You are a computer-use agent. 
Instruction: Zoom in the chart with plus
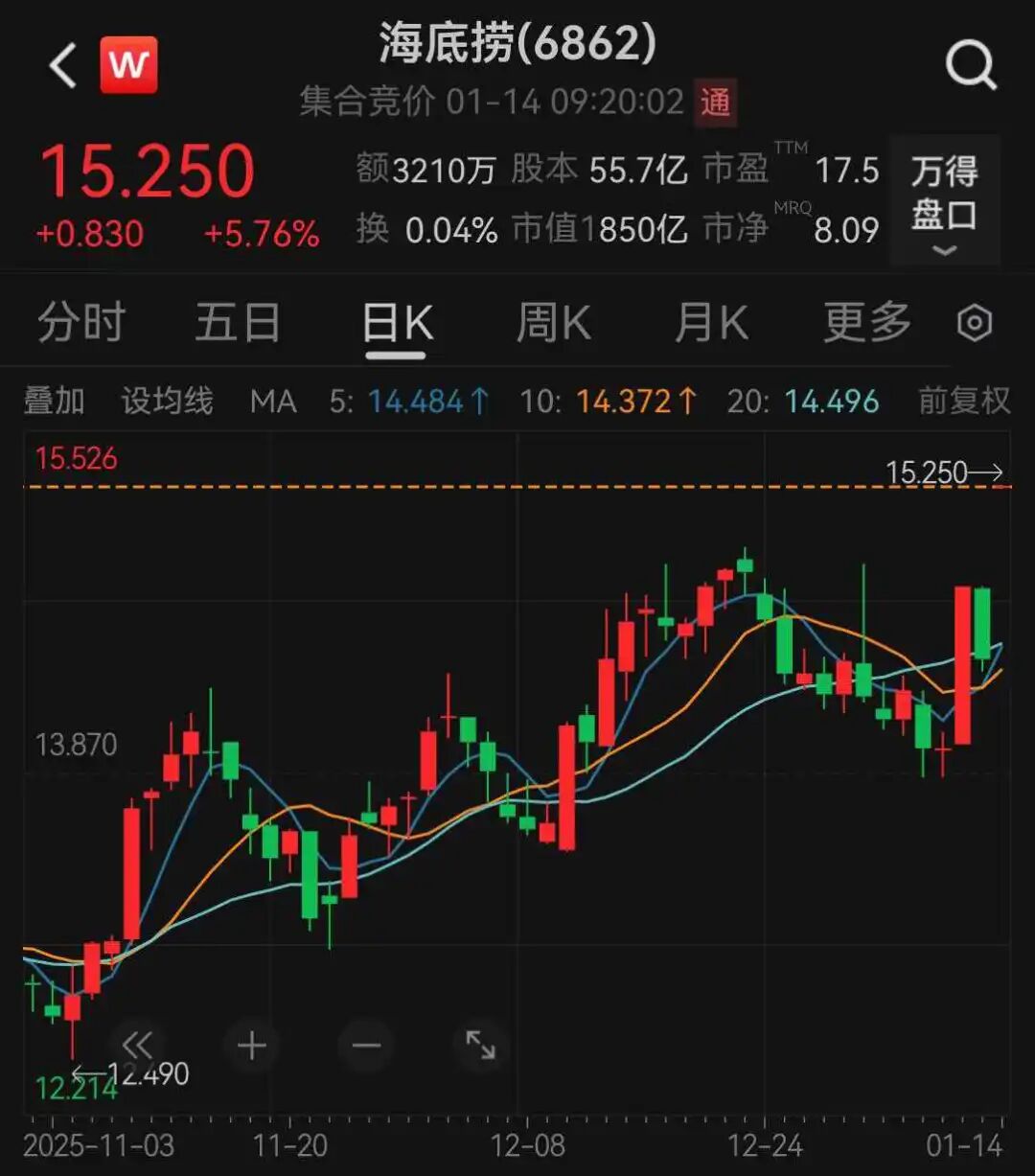pyautogui.click(x=251, y=1044)
